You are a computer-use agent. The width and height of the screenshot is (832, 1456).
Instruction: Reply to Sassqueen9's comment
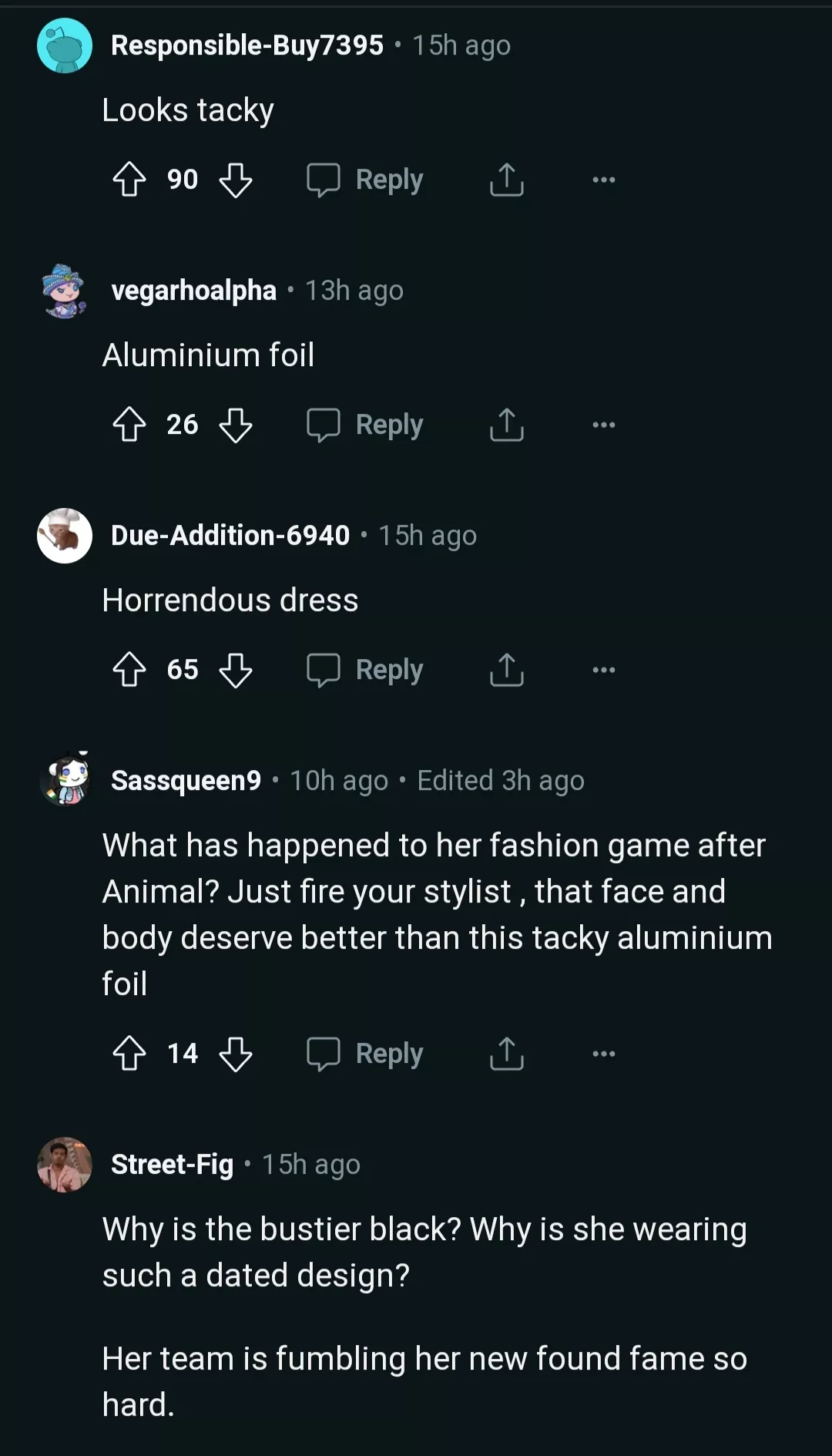click(365, 1054)
